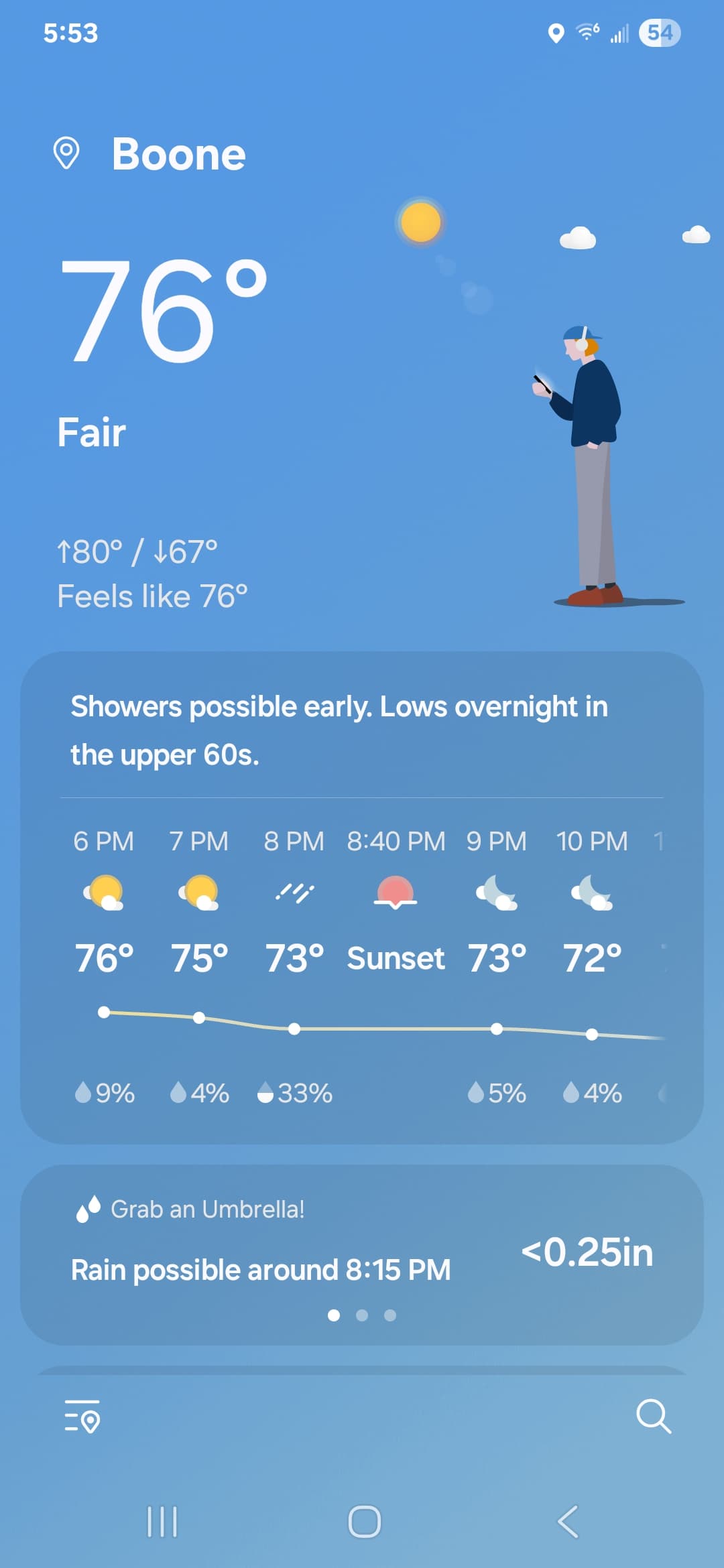This screenshot has height=1568, width=724.
Task: Tap the Boone location name
Action: coord(178,154)
